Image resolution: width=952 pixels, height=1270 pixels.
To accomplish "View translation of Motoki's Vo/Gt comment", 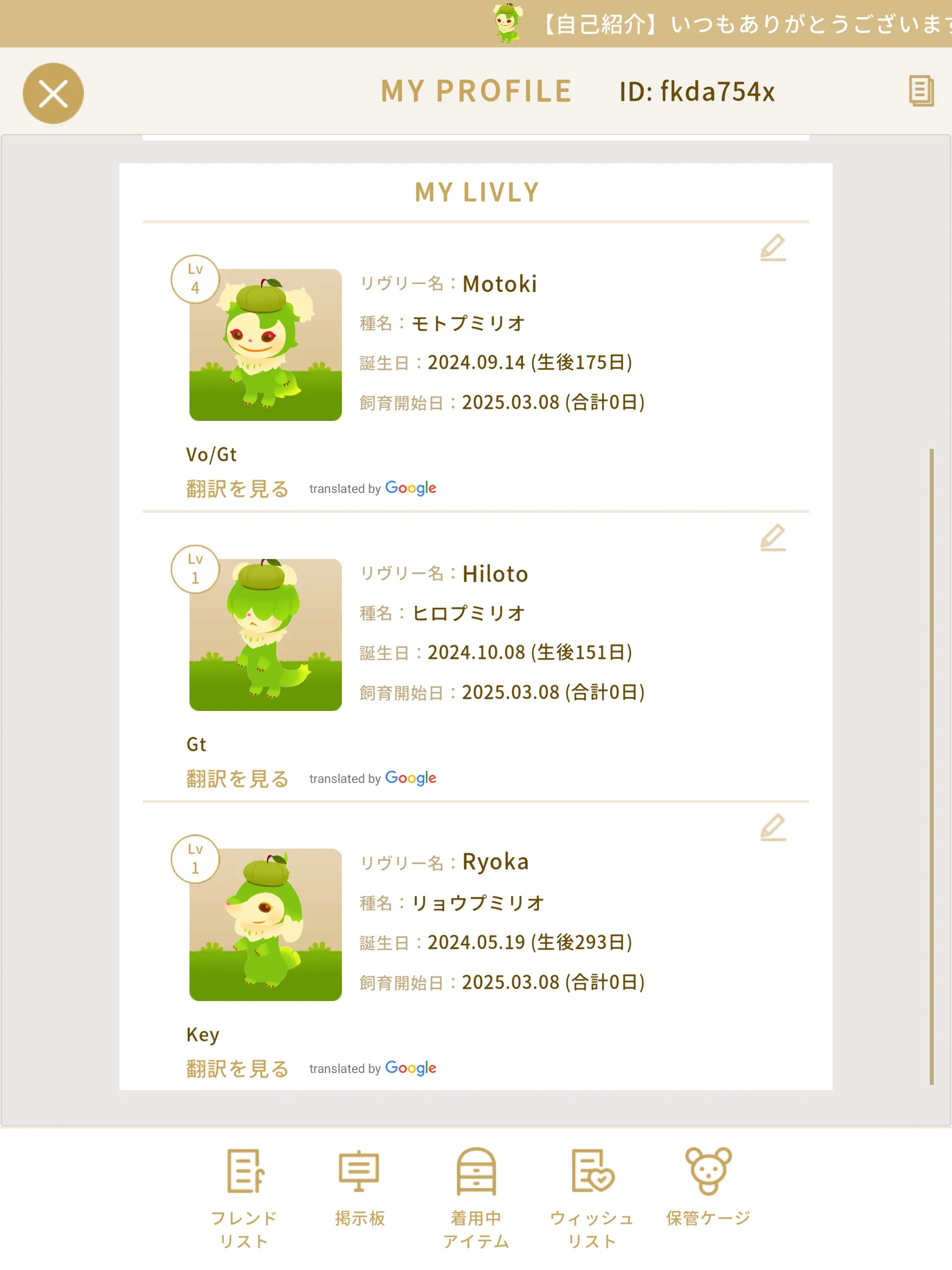I will (237, 489).
